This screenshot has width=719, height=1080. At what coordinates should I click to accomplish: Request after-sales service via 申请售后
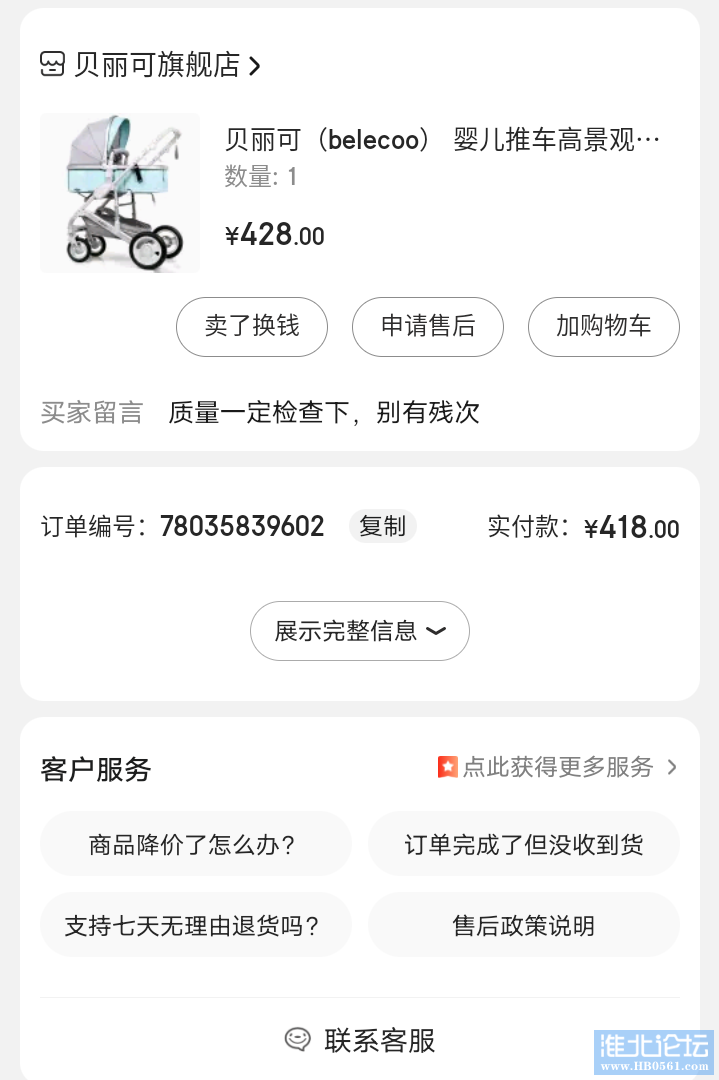428,327
